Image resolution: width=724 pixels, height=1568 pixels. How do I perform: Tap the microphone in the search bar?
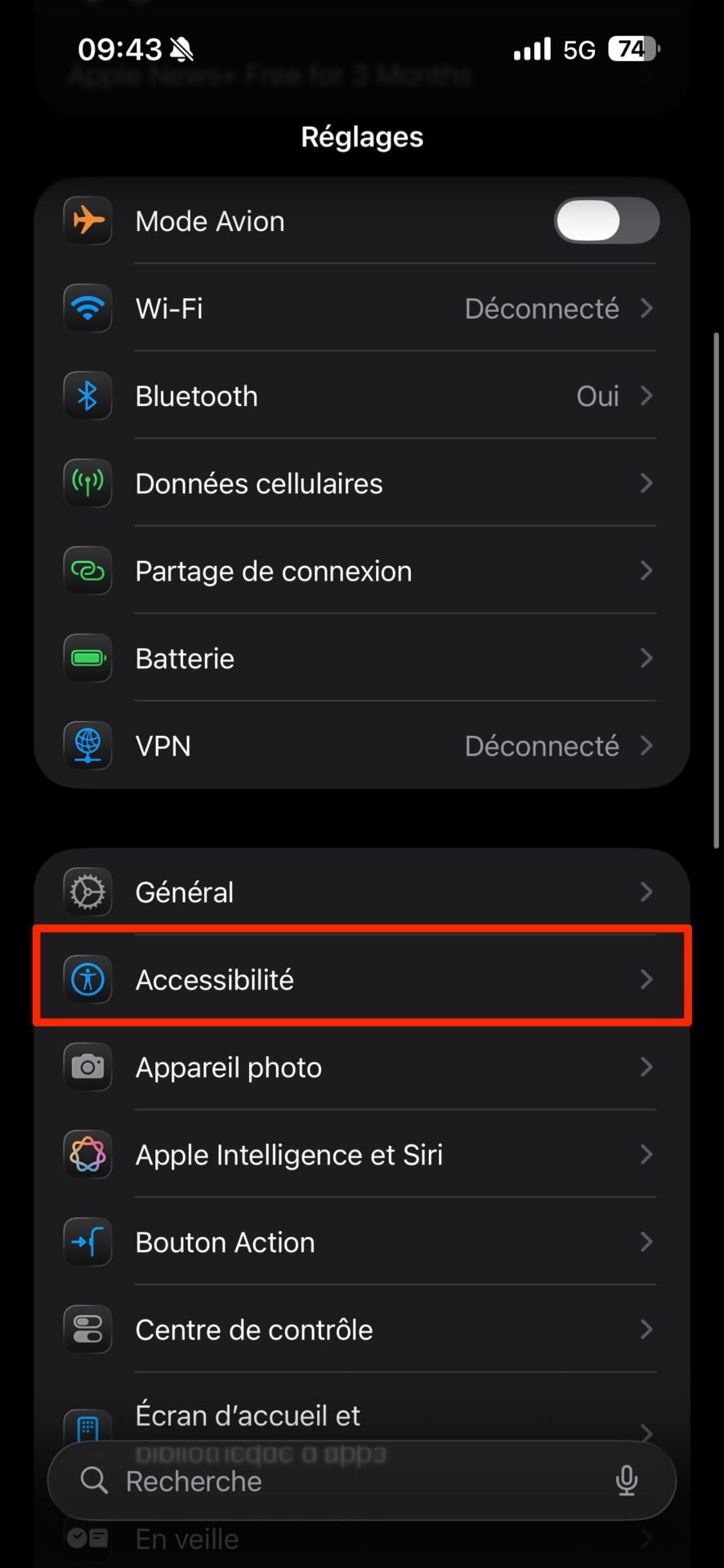(x=627, y=1481)
